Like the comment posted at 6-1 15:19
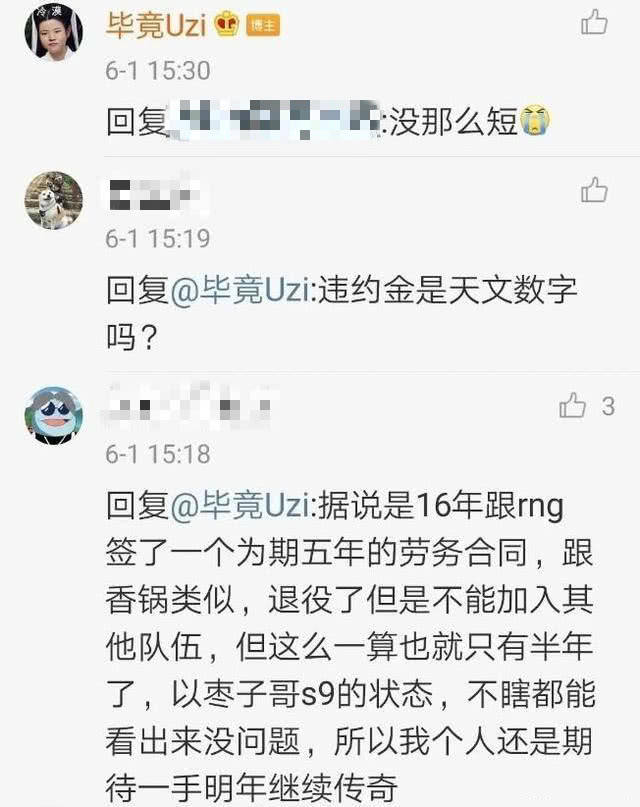 pos(594,189)
